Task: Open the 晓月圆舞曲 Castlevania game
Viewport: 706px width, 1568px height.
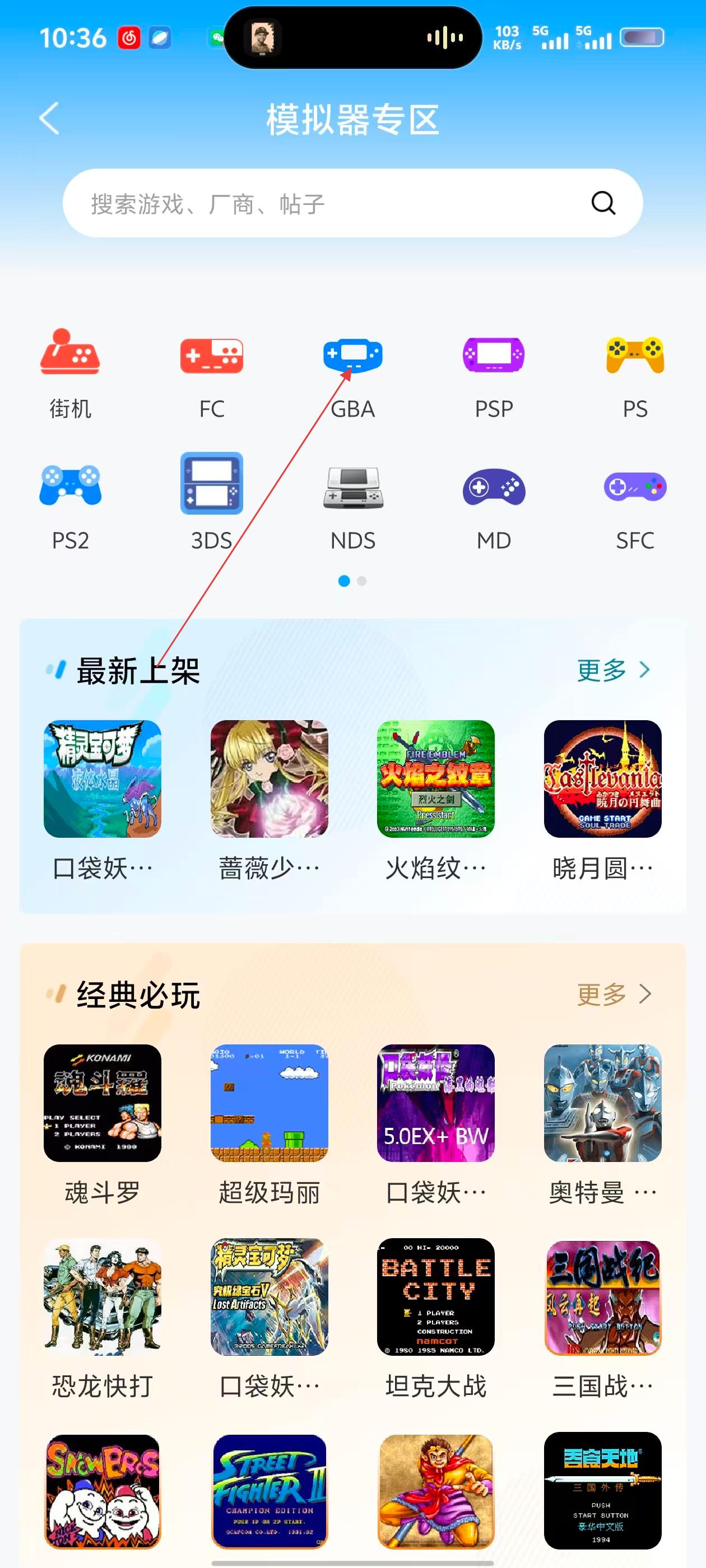Action: (x=602, y=778)
